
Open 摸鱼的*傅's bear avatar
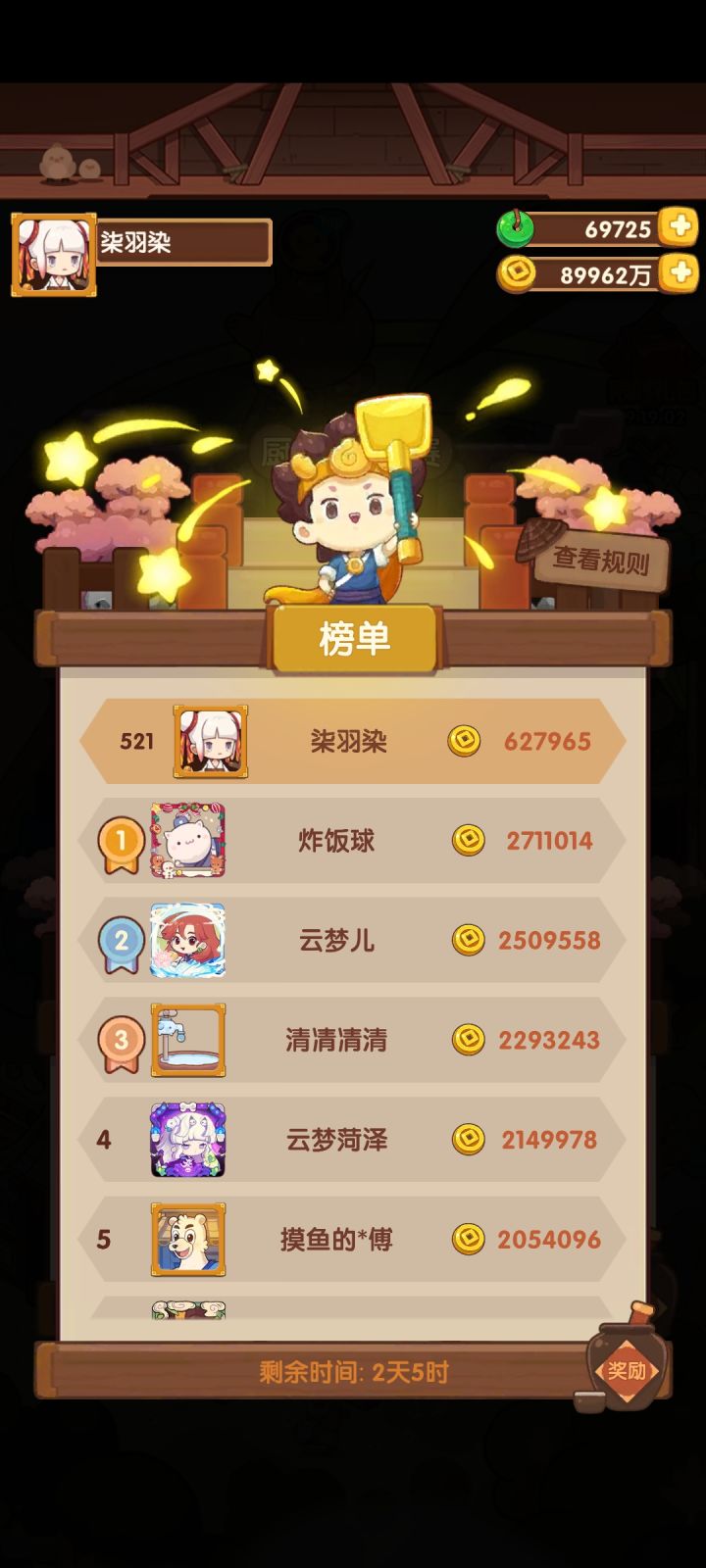coord(188,1241)
